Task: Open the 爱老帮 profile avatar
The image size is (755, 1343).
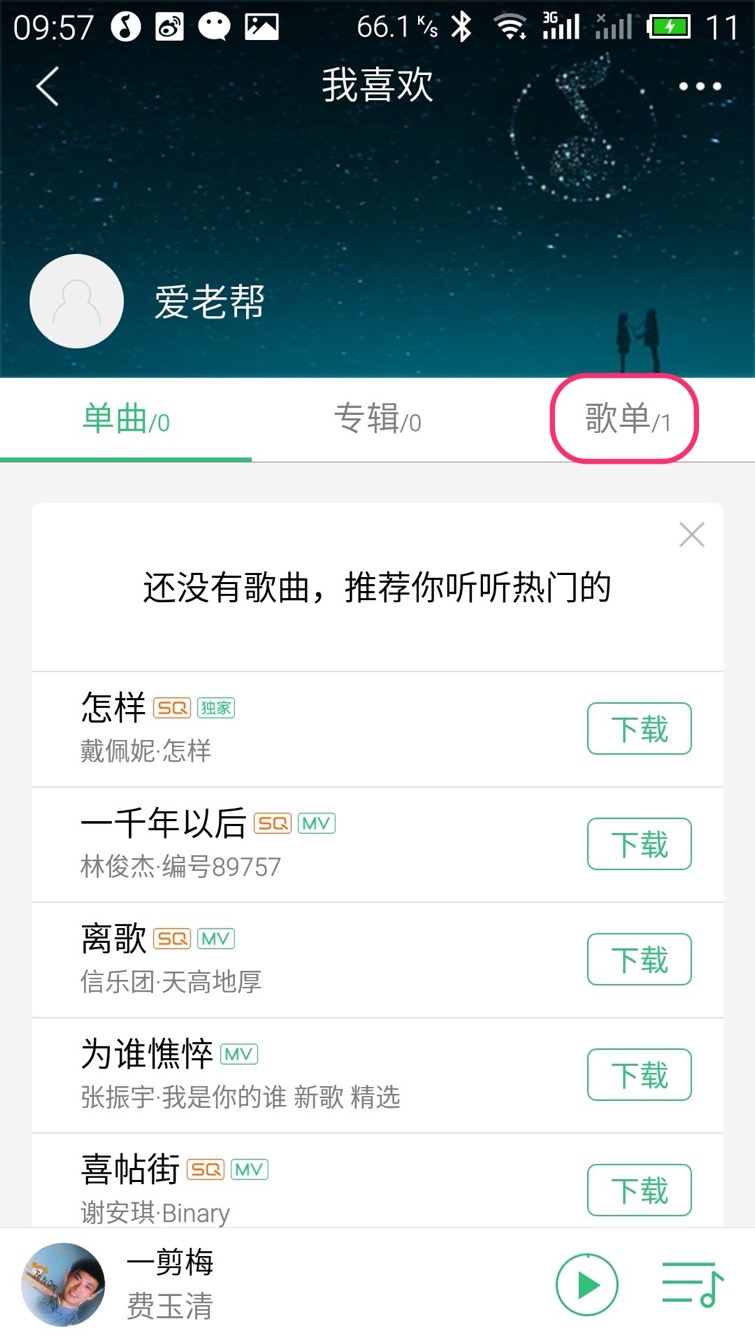Action: coord(77,301)
